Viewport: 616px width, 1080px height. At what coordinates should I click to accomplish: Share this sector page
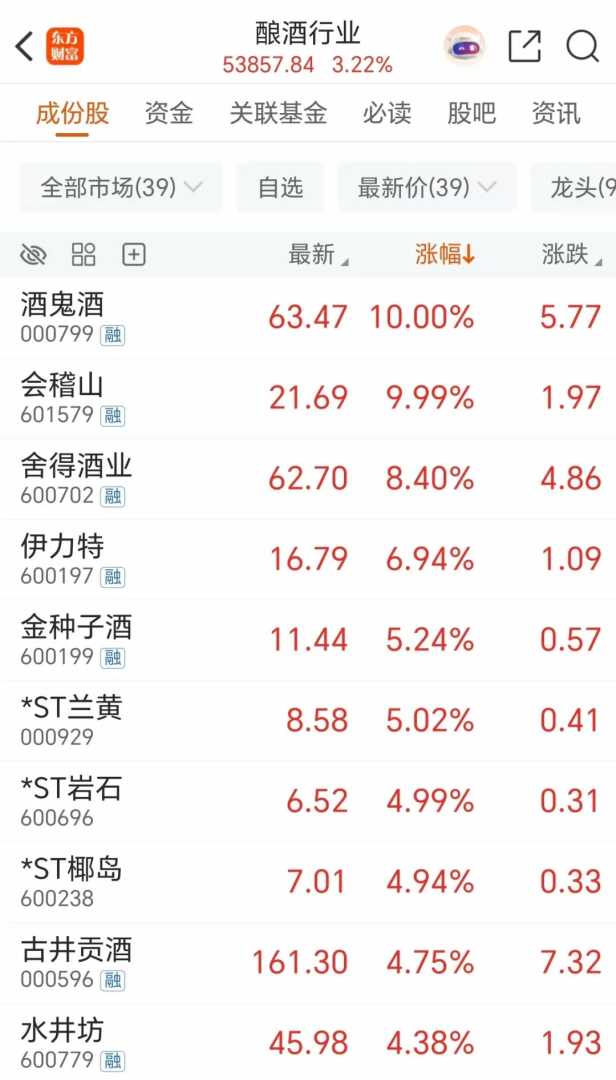pyautogui.click(x=525, y=46)
